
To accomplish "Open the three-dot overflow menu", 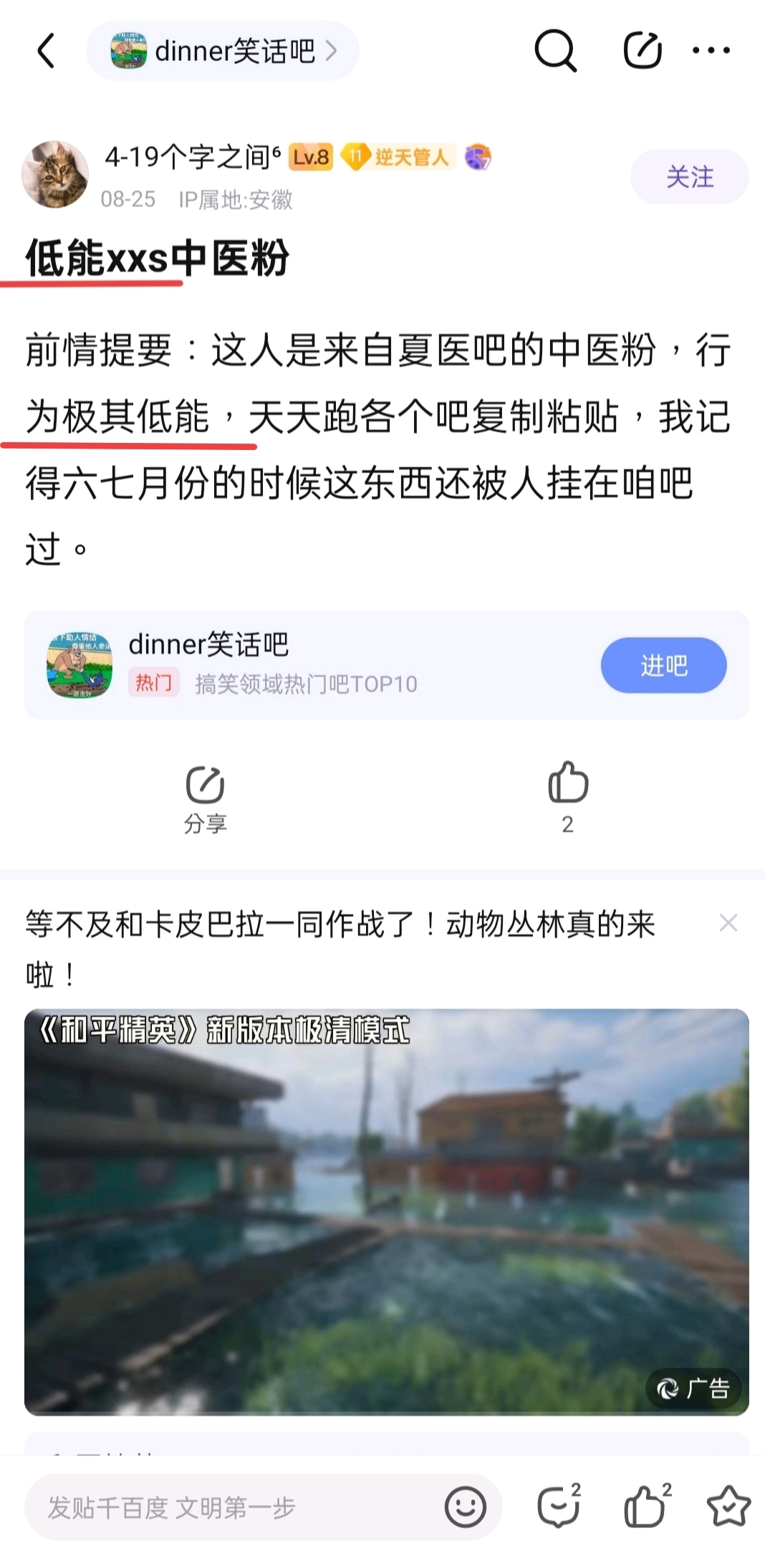I will [x=711, y=51].
